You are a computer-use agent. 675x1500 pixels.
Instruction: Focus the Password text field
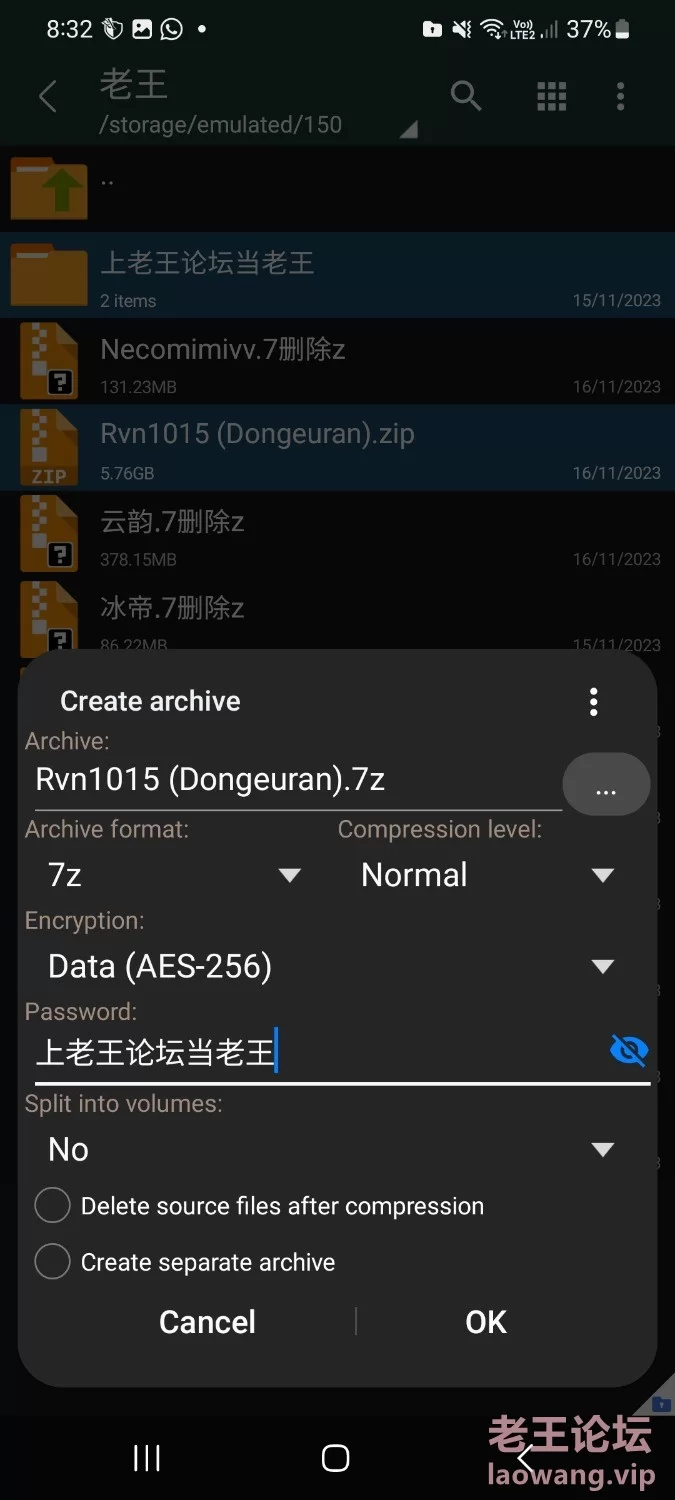tap(310, 1053)
